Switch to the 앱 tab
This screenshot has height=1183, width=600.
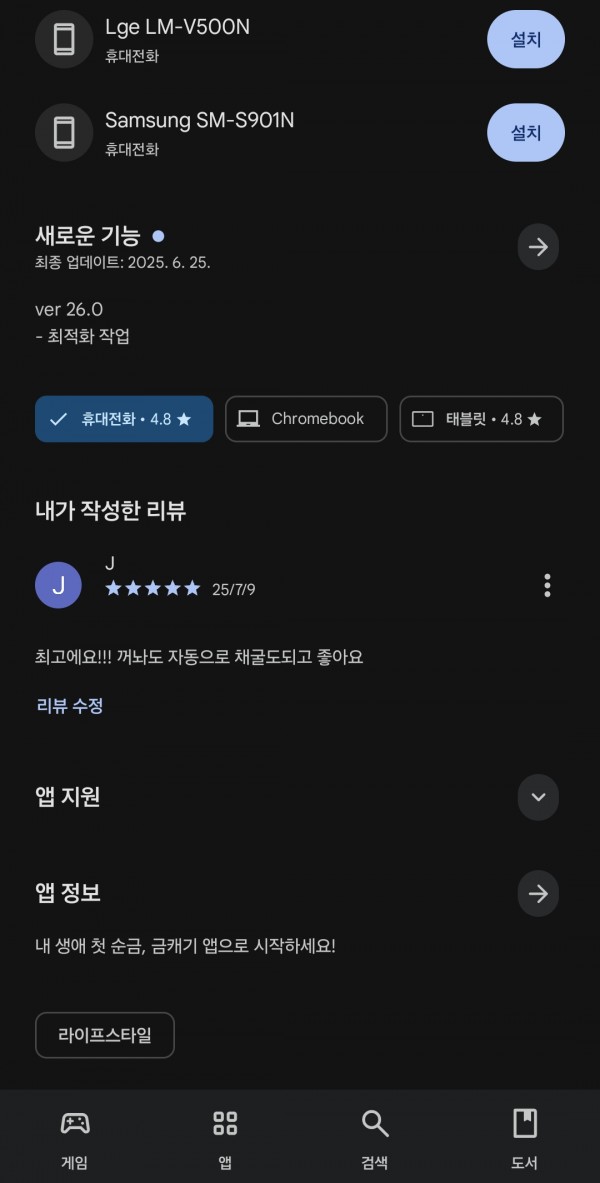(x=225, y=1138)
